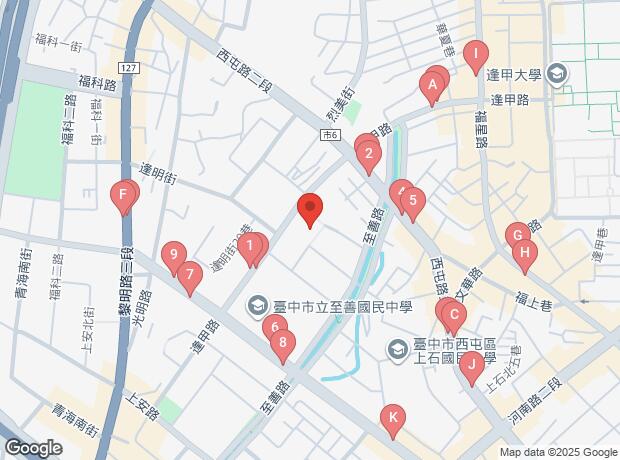Tap the marker labeled H
This screenshot has height=460, width=620.
(524, 254)
